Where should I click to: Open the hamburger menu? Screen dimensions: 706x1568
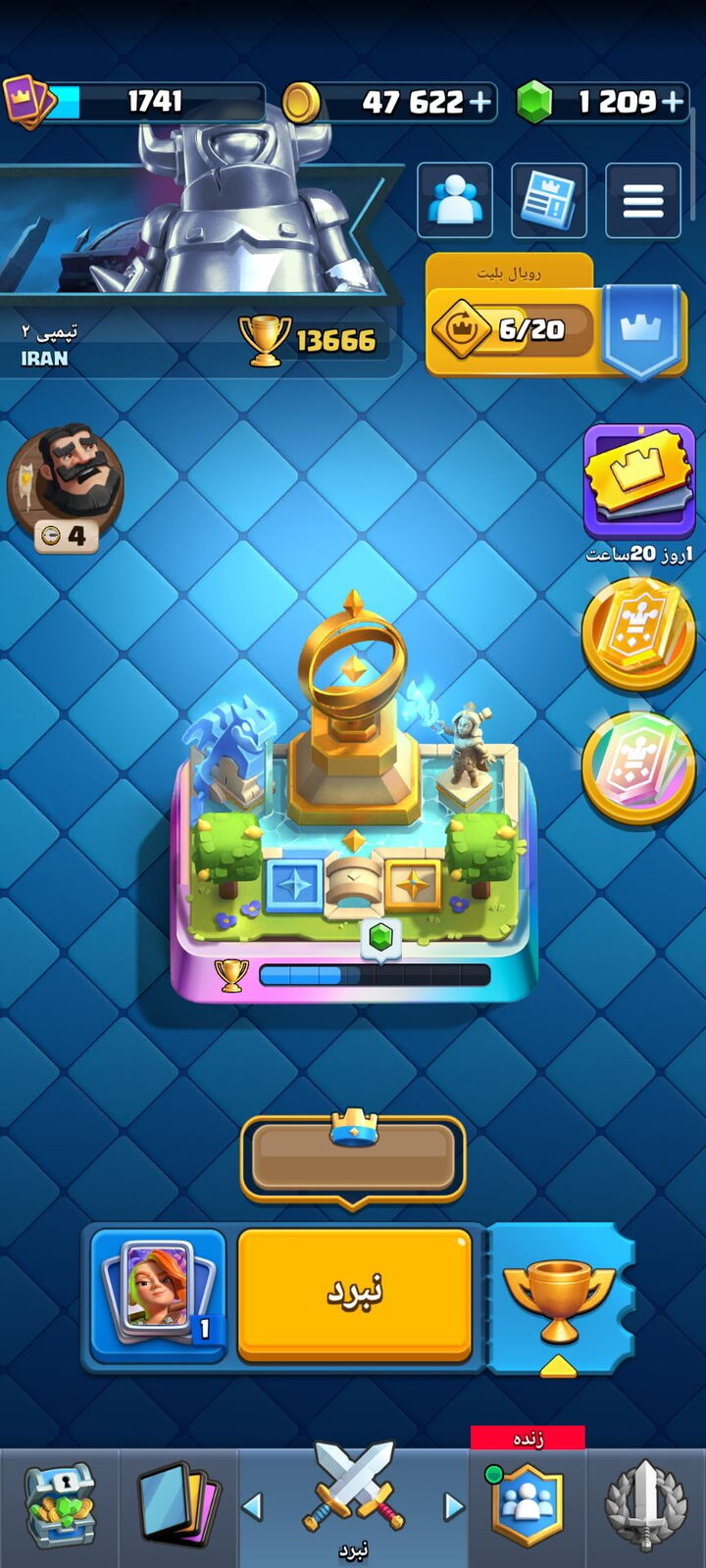(x=643, y=200)
